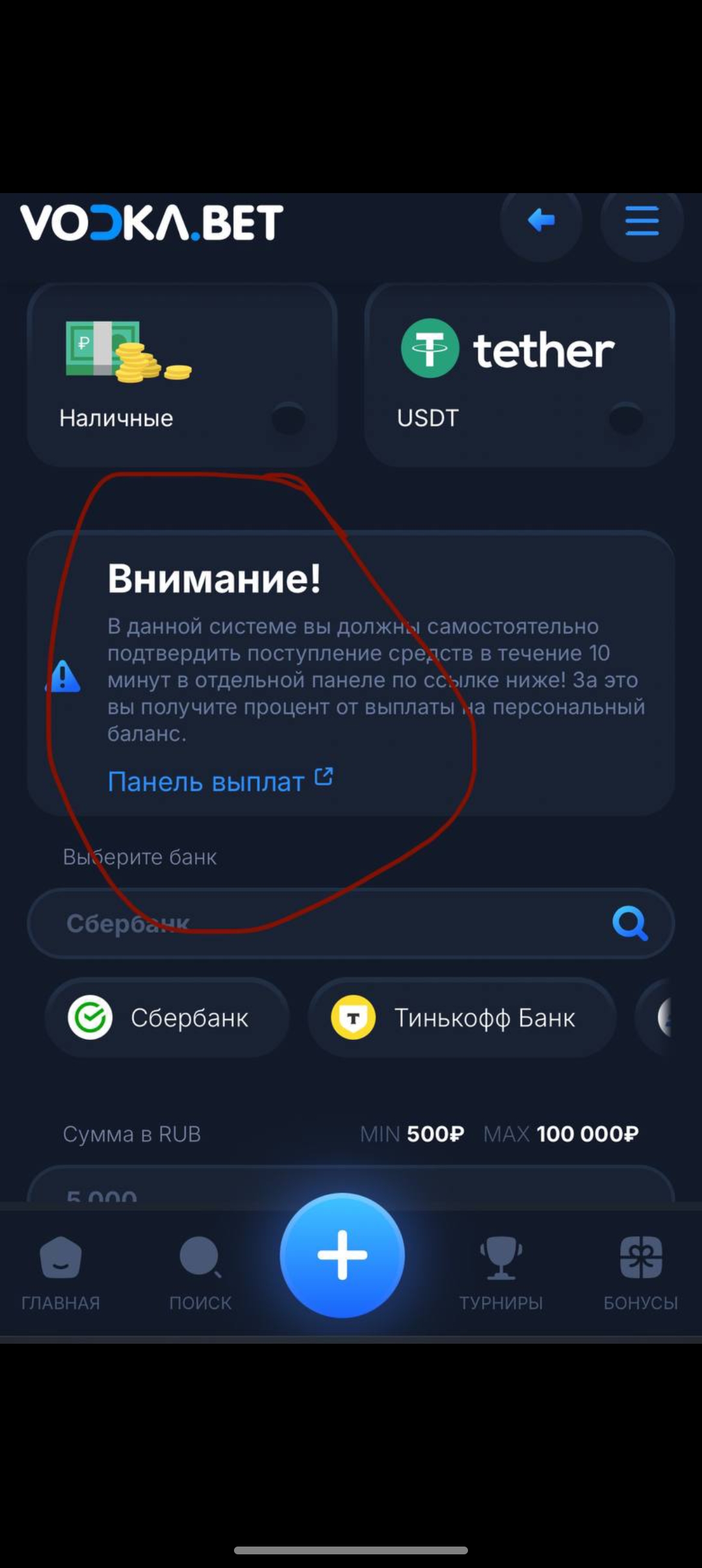Image resolution: width=702 pixels, height=1568 pixels.
Task: Choose the USDT tether payment option
Action: point(519,374)
